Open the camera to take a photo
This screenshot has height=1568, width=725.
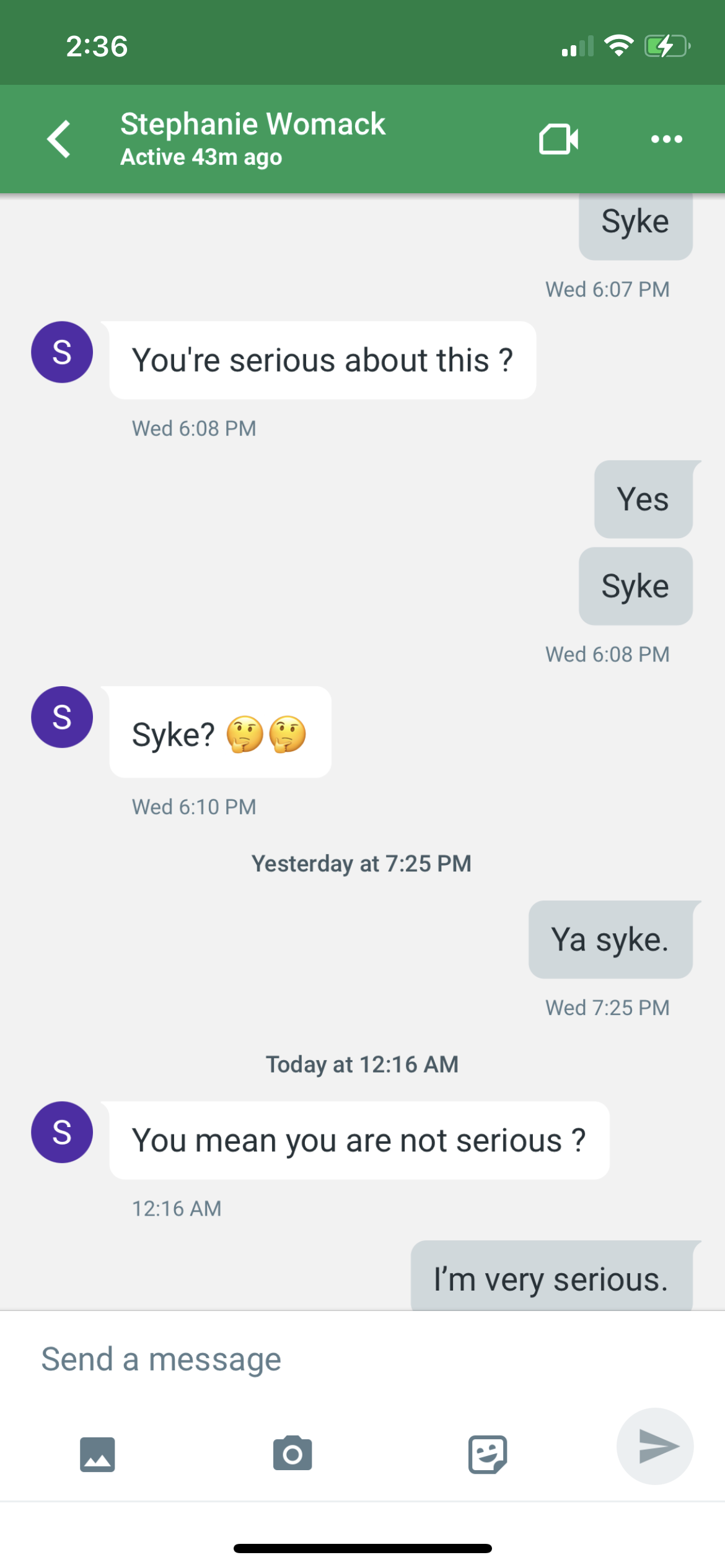point(292,1453)
